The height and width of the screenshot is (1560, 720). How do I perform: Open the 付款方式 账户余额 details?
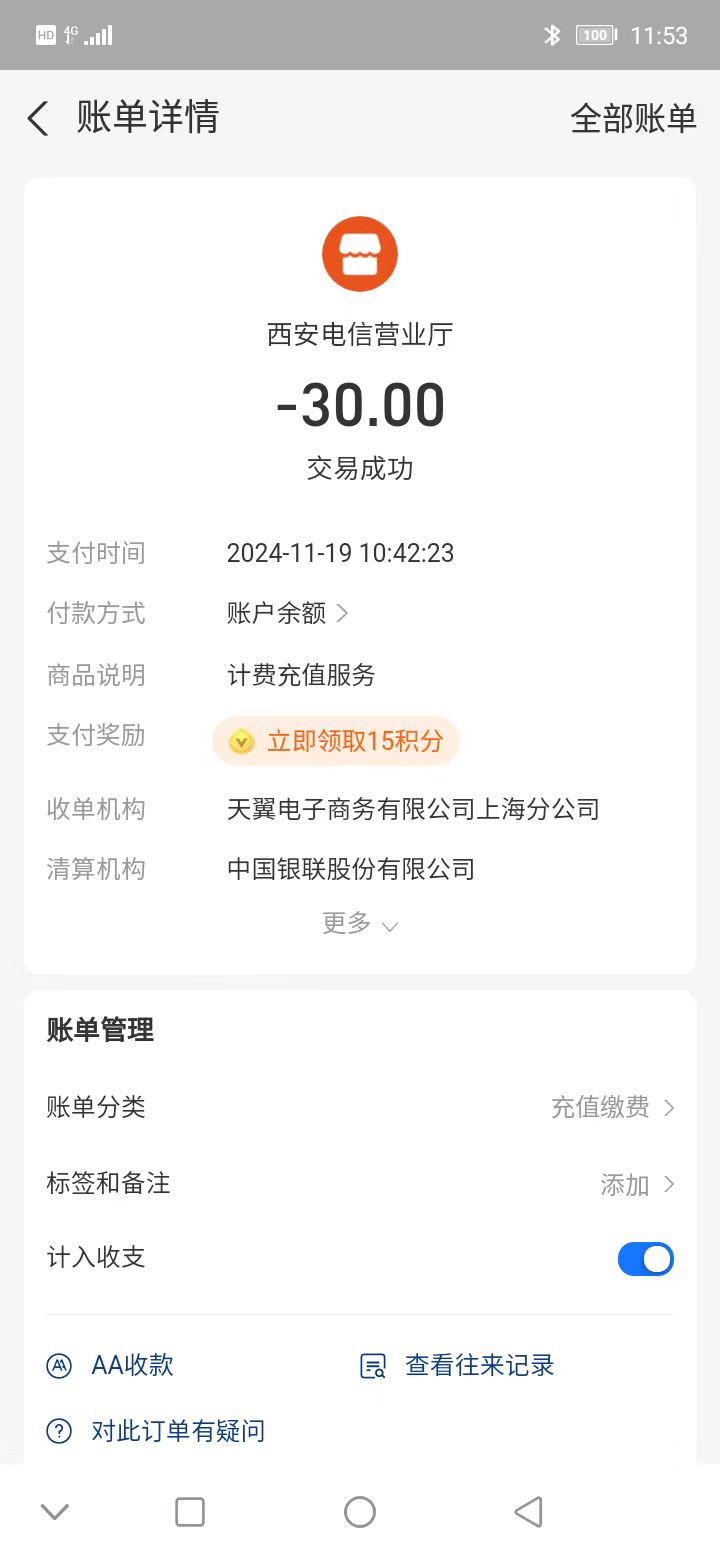[x=288, y=613]
